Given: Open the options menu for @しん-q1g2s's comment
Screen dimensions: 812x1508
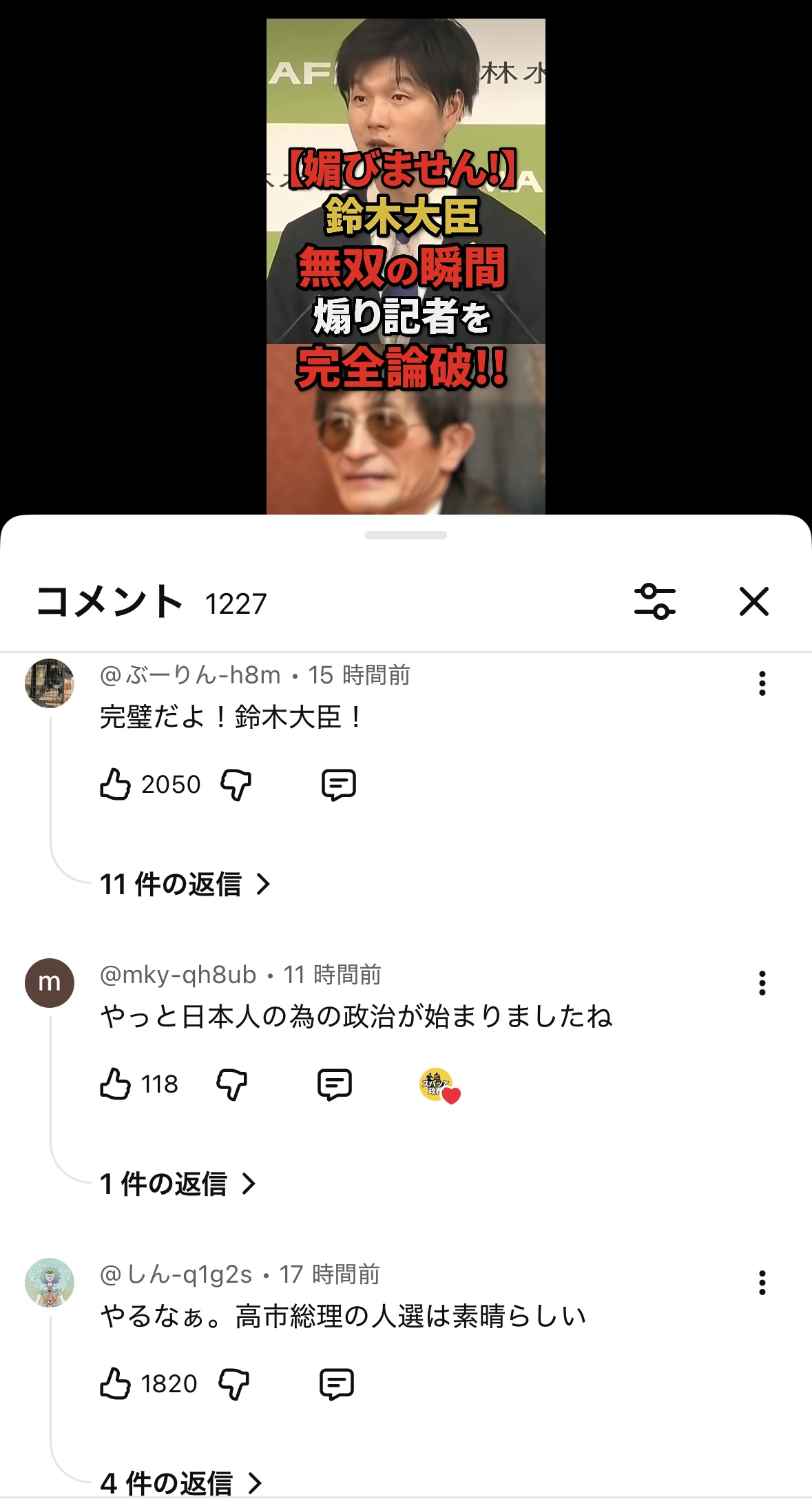Looking at the screenshot, I should [x=762, y=1283].
